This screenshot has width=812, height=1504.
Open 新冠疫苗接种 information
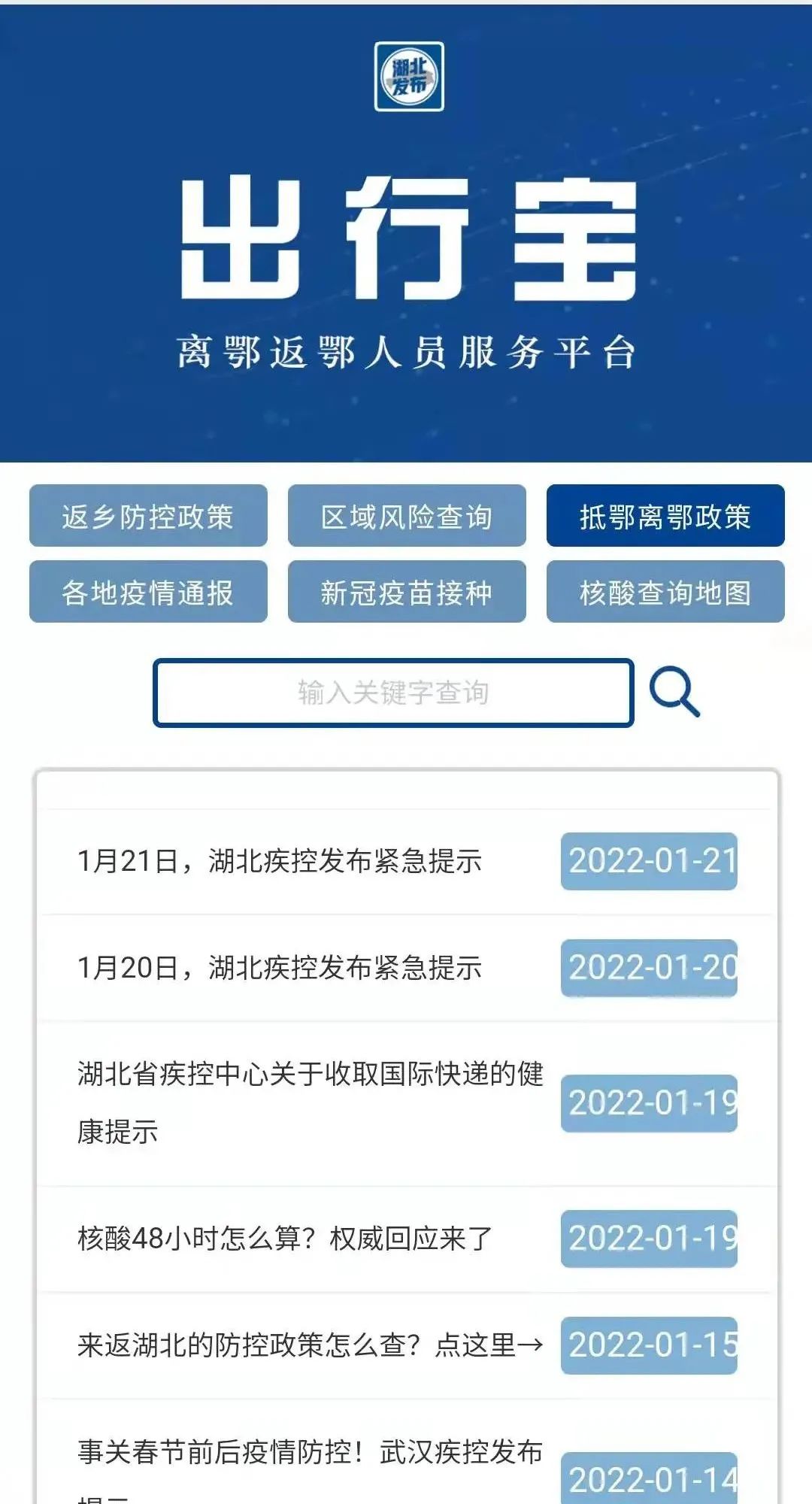point(407,592)
